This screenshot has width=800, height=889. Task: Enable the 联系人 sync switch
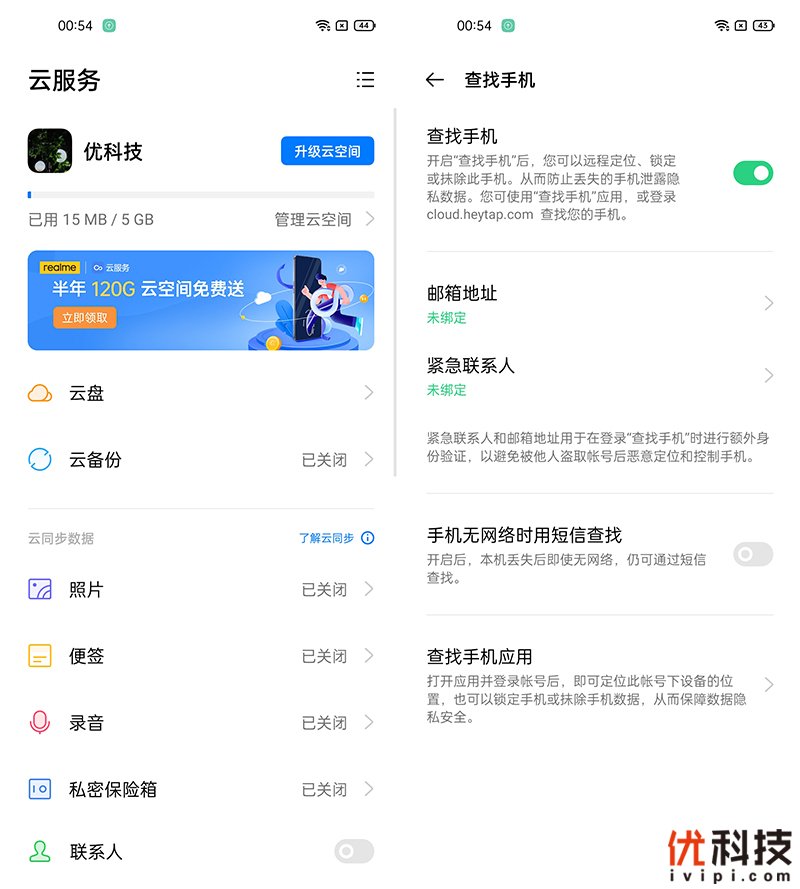pos(353,852)
